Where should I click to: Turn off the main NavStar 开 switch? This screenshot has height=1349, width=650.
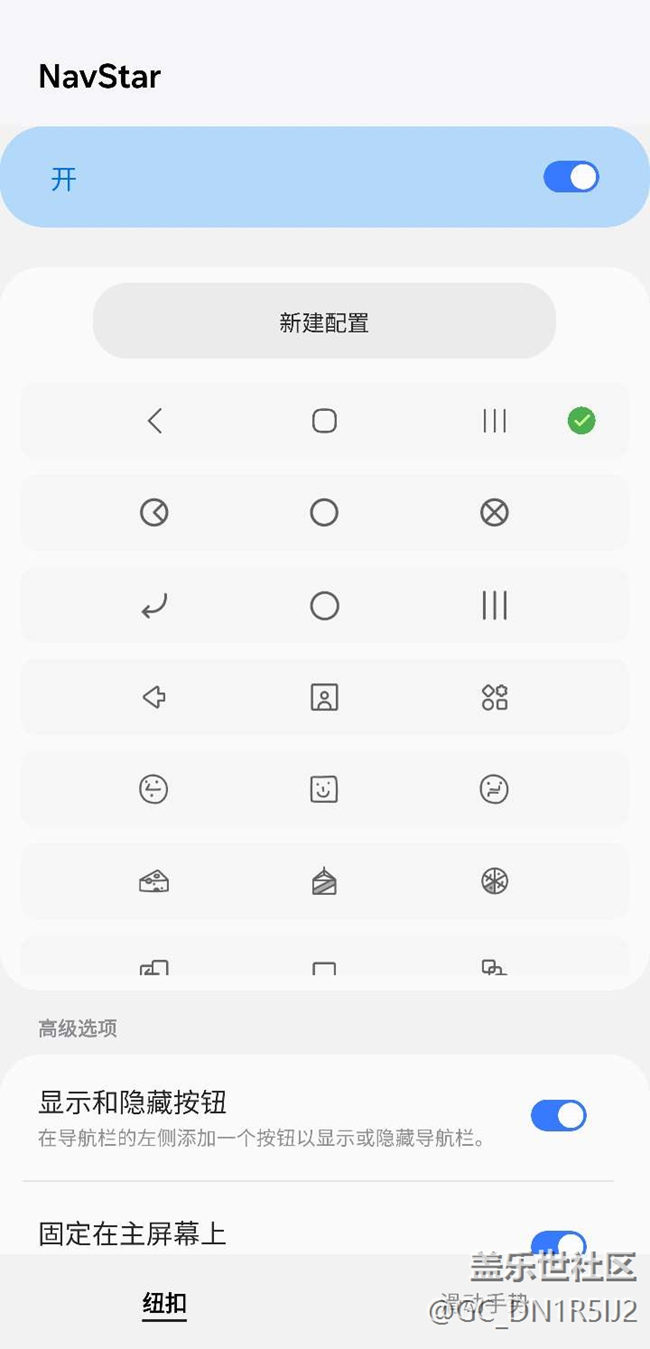pyautogui.click(x=571, y=178)
